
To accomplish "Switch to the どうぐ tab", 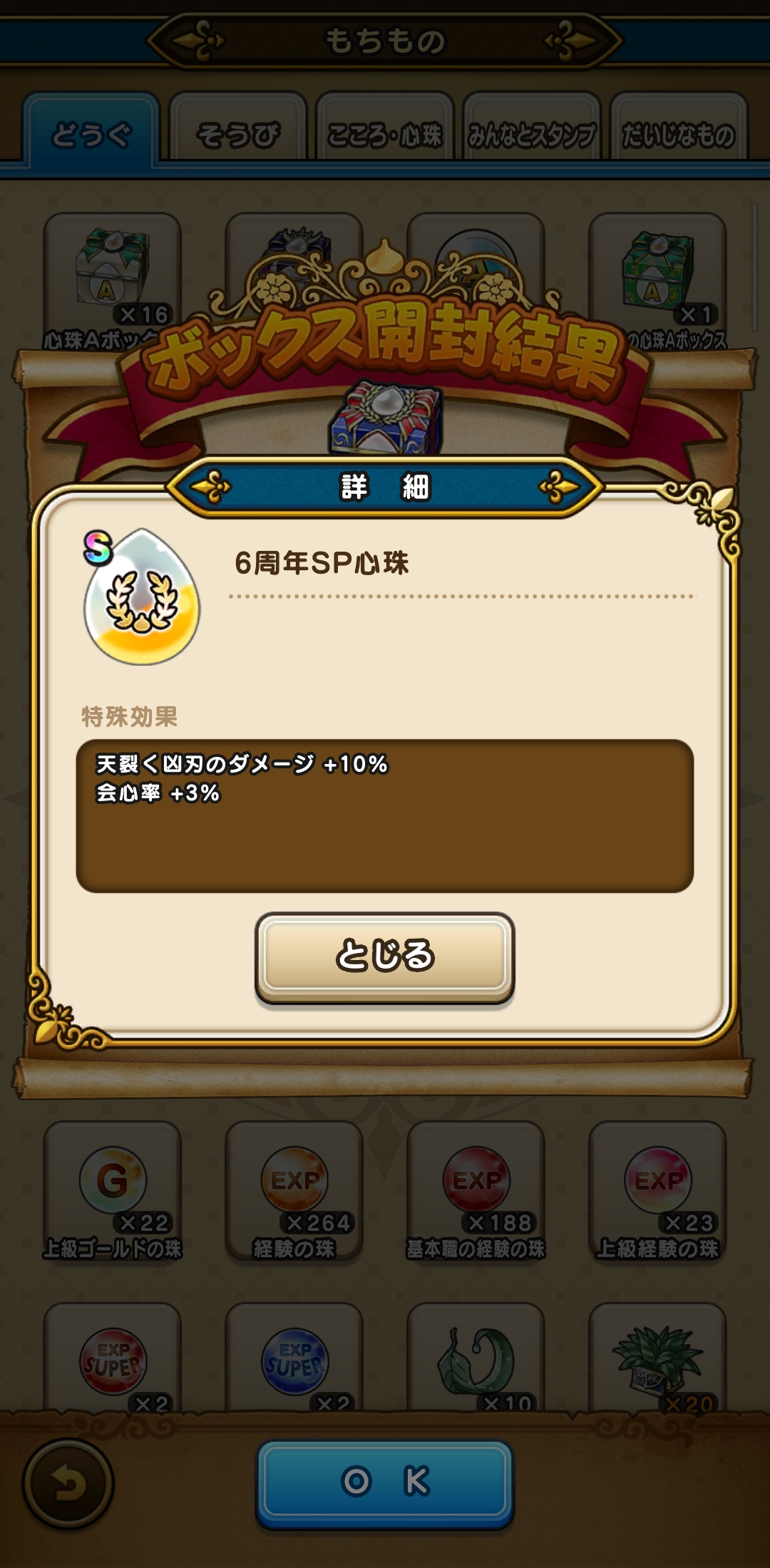I will 91,134.
